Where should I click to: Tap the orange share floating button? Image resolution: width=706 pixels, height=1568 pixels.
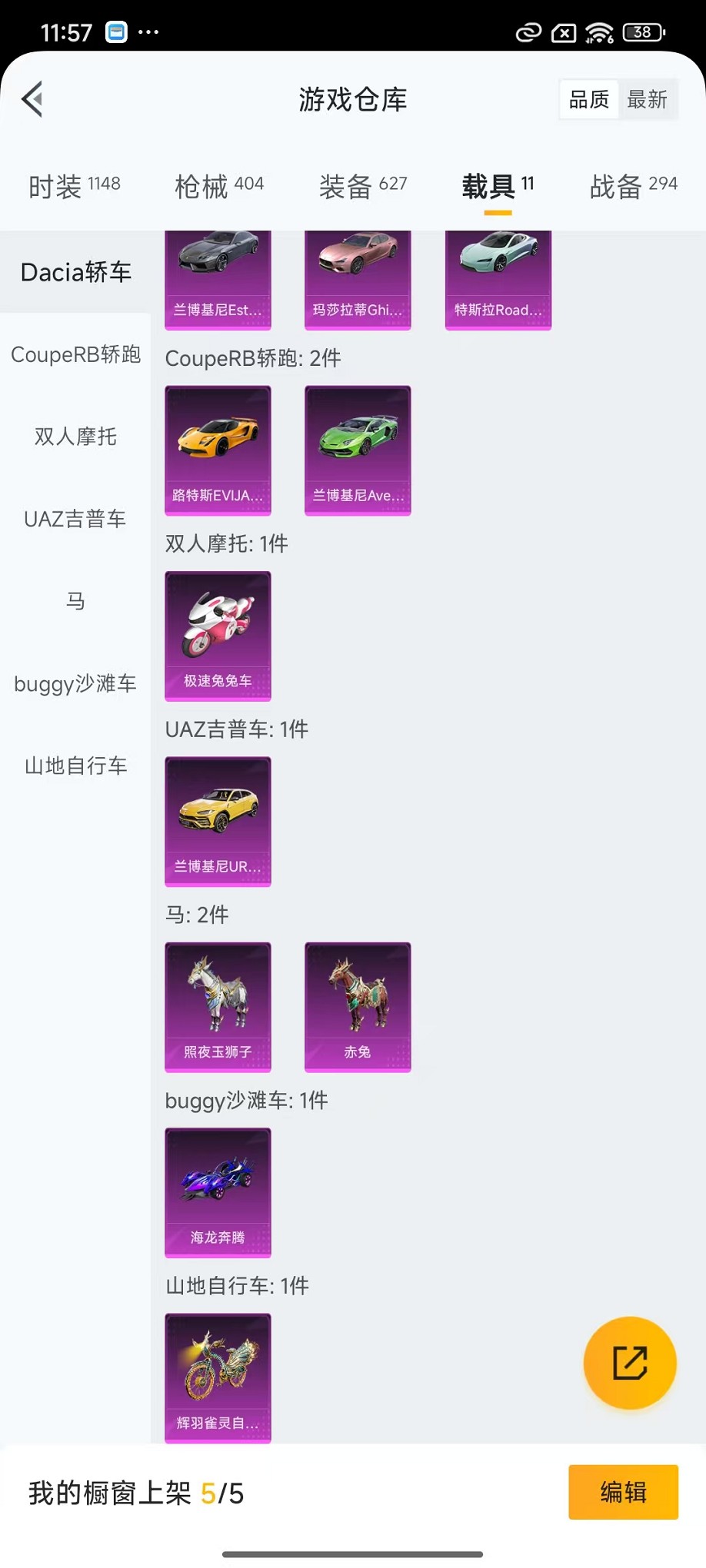tap(629, 1363)
